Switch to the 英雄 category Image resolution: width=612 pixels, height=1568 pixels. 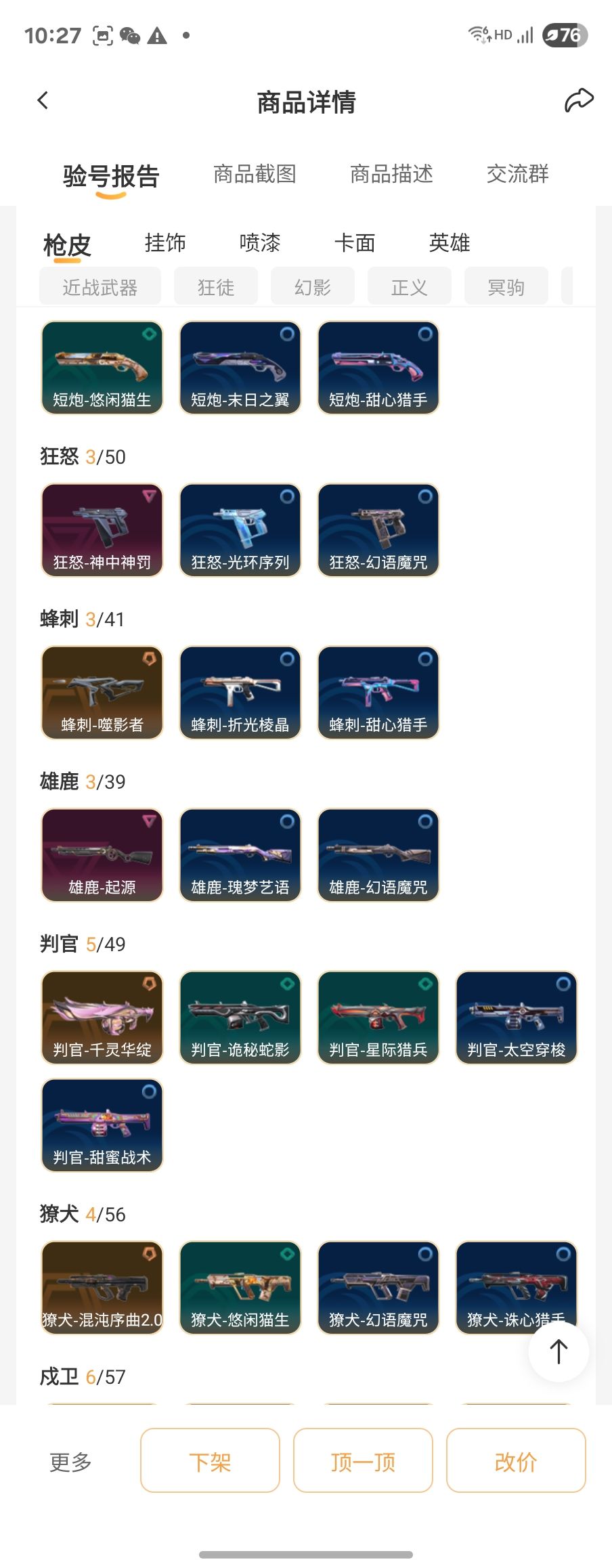click(450, 242)
